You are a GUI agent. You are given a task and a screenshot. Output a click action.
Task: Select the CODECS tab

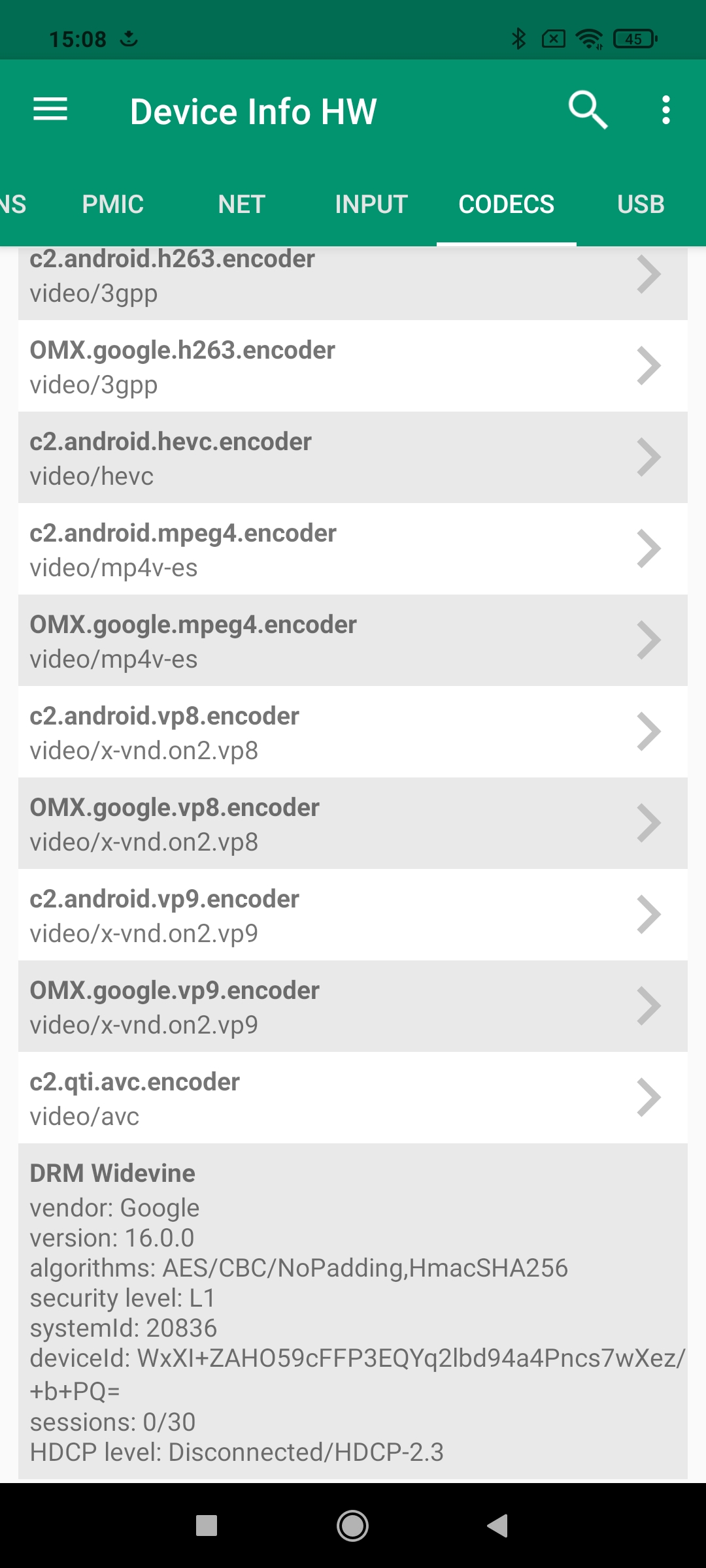(506, 204)
